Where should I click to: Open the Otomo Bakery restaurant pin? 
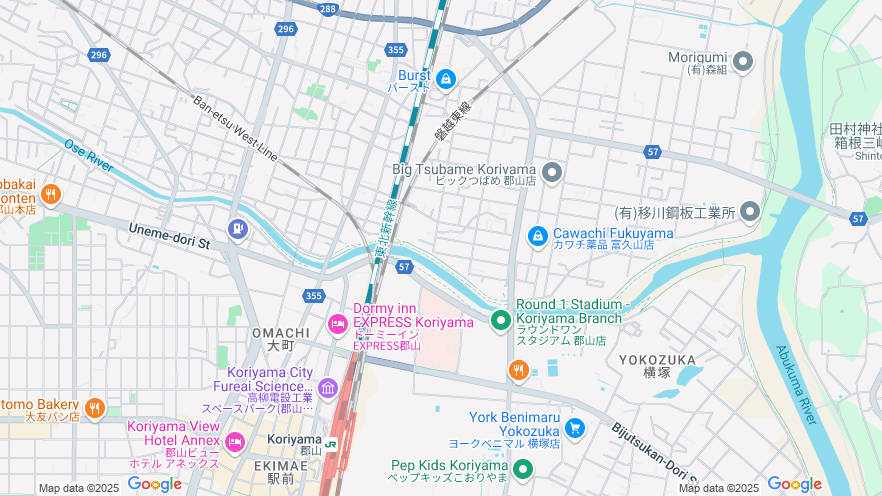point(95,407)
